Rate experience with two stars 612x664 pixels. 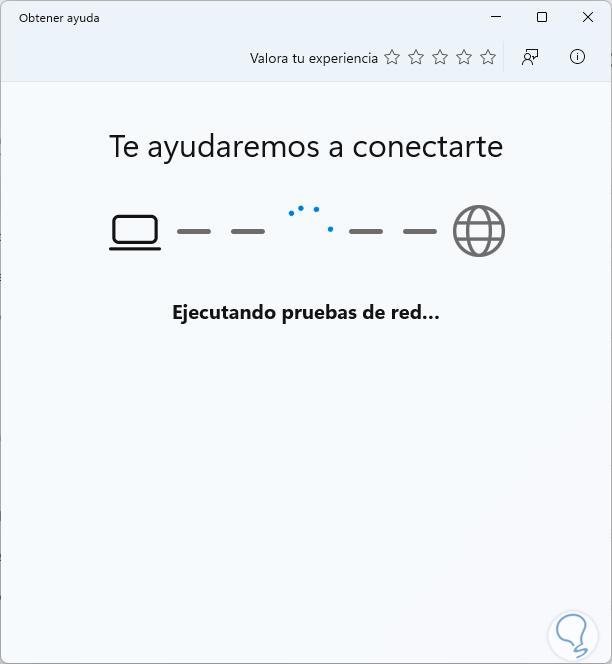(x=416, y=57)
